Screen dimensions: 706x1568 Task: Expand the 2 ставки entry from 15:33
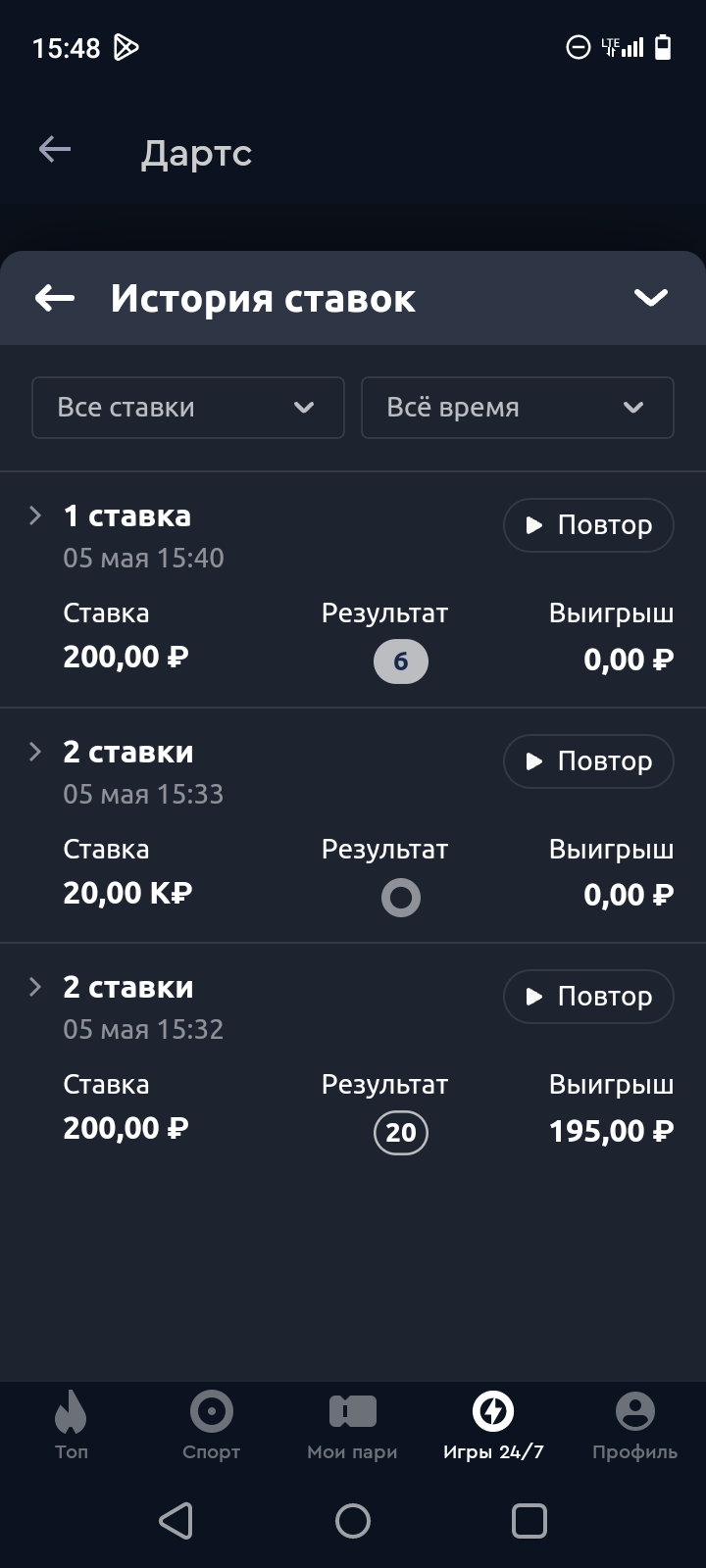pyautogui.click(x=35, y=752)
